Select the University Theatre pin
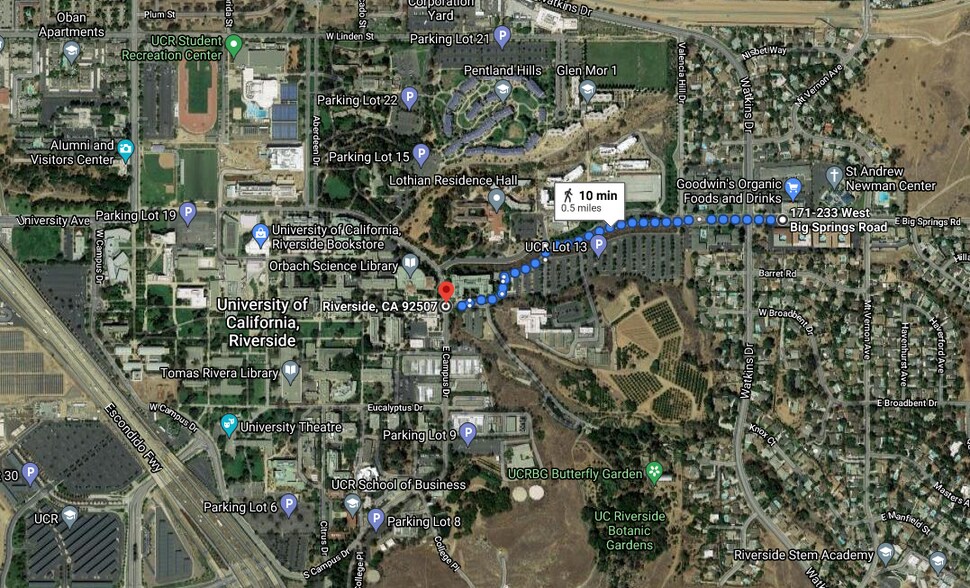This screenshot has height=588, width=970. pos(229,427)
